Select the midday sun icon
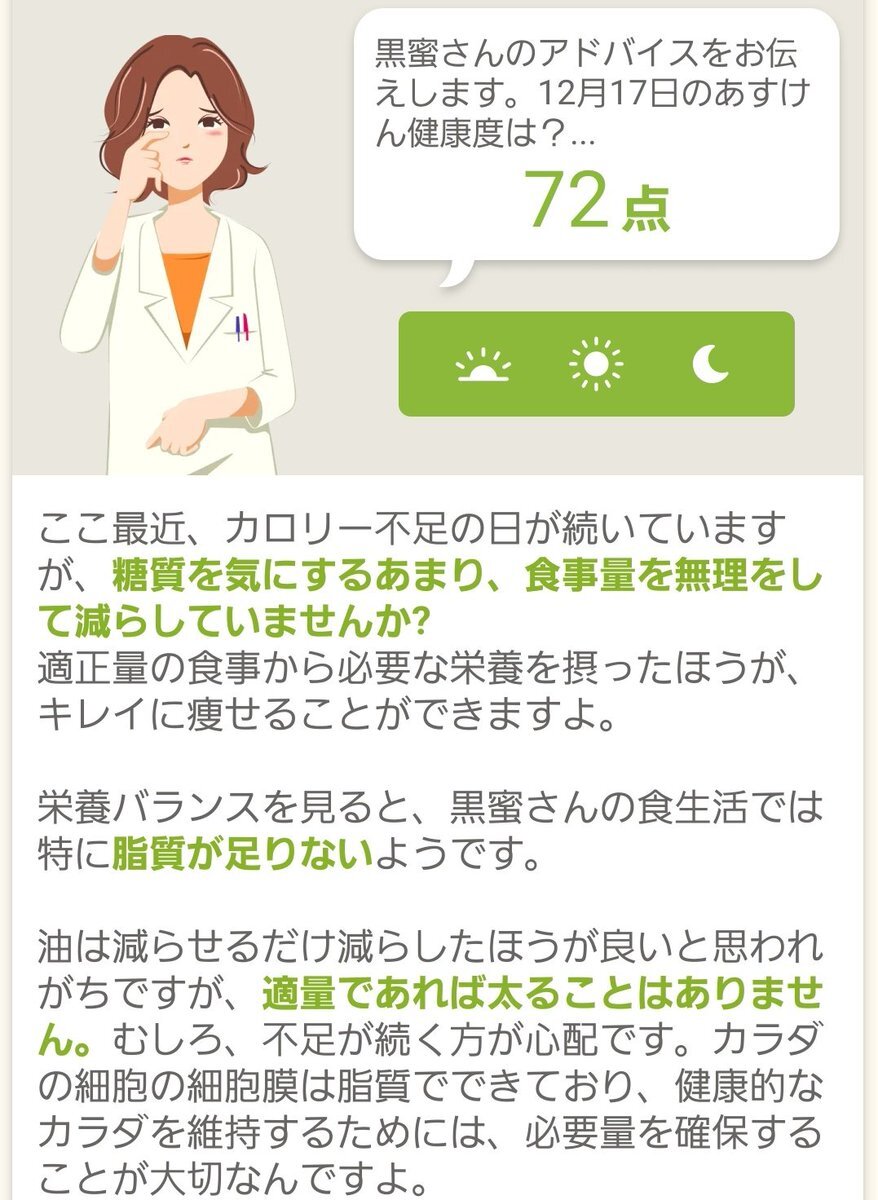The image size is (878, 1200). coord(596,364)
